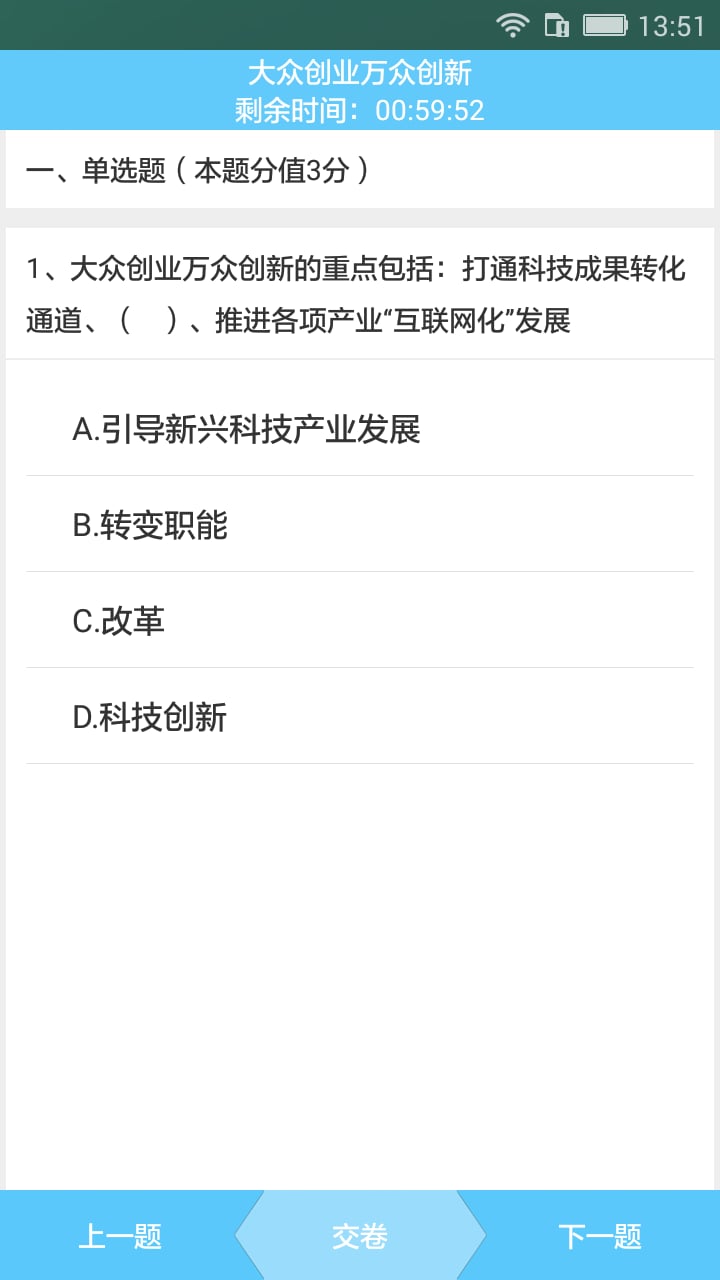The width and height of the screenshot is (720, 1280).
Task: Select answer A.引导新兴科技产业发展
Action: [246, 430]
